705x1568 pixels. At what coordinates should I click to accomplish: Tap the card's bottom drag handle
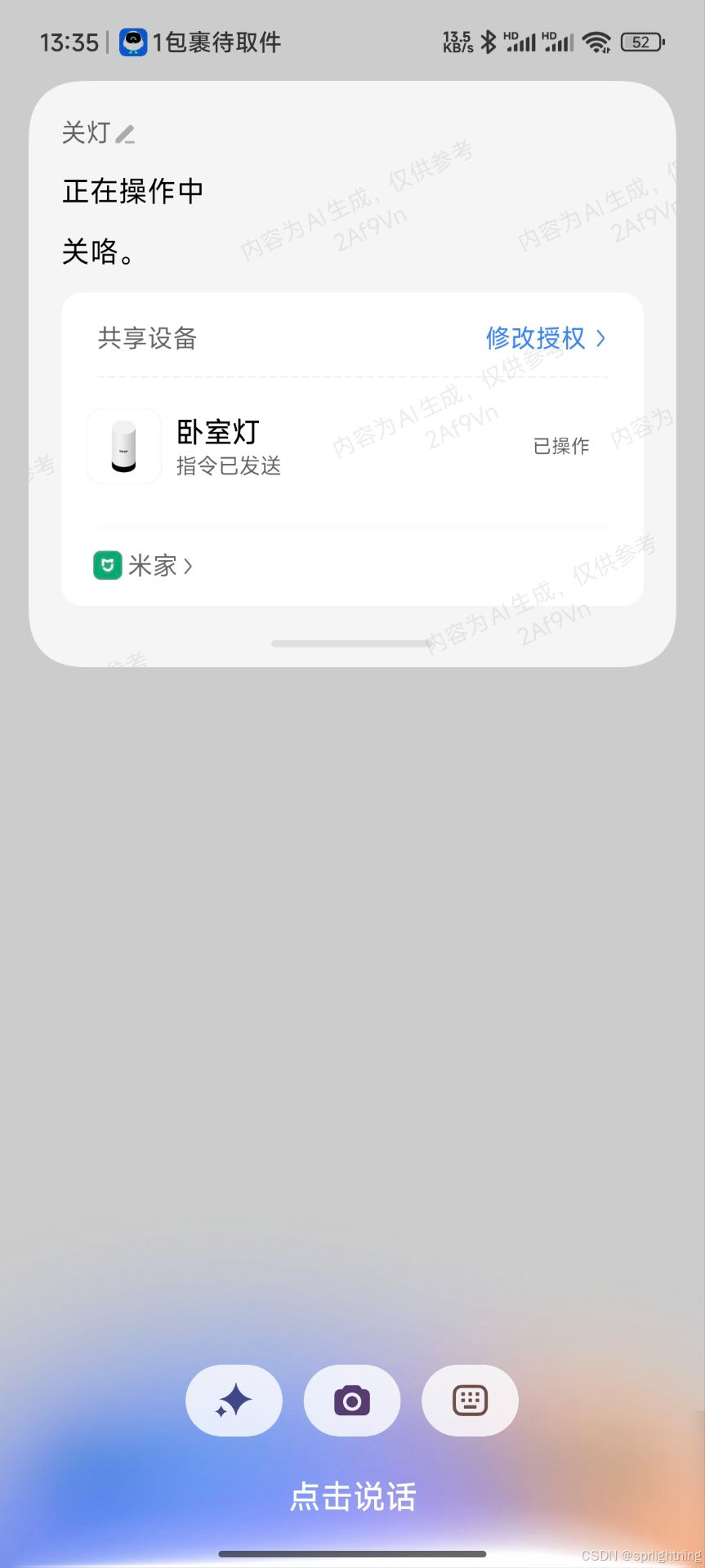point(352,644)
